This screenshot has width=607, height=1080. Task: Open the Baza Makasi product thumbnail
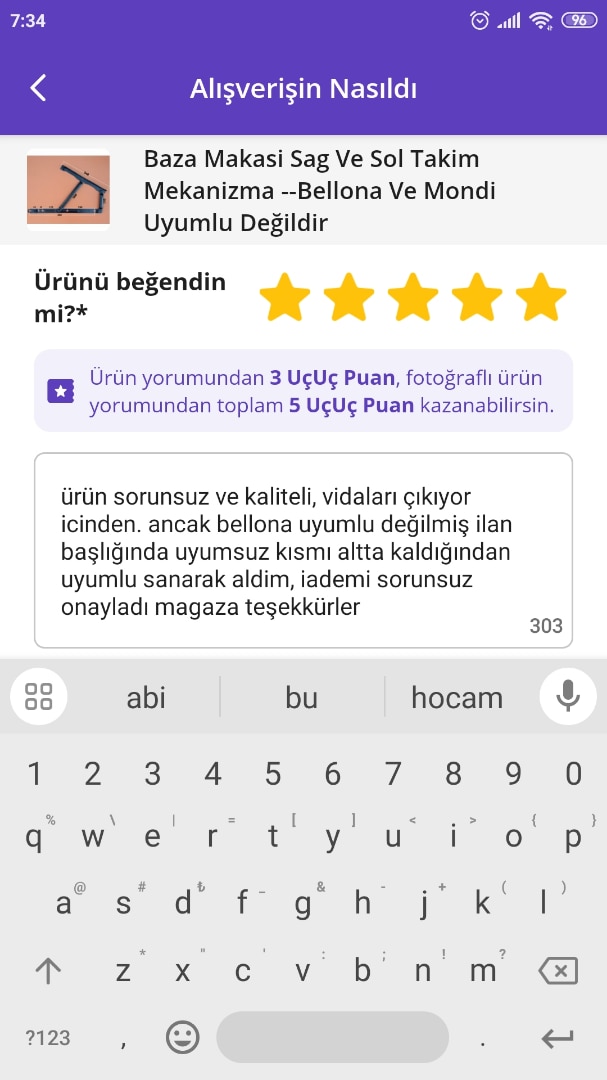click(x=68, y=190)
